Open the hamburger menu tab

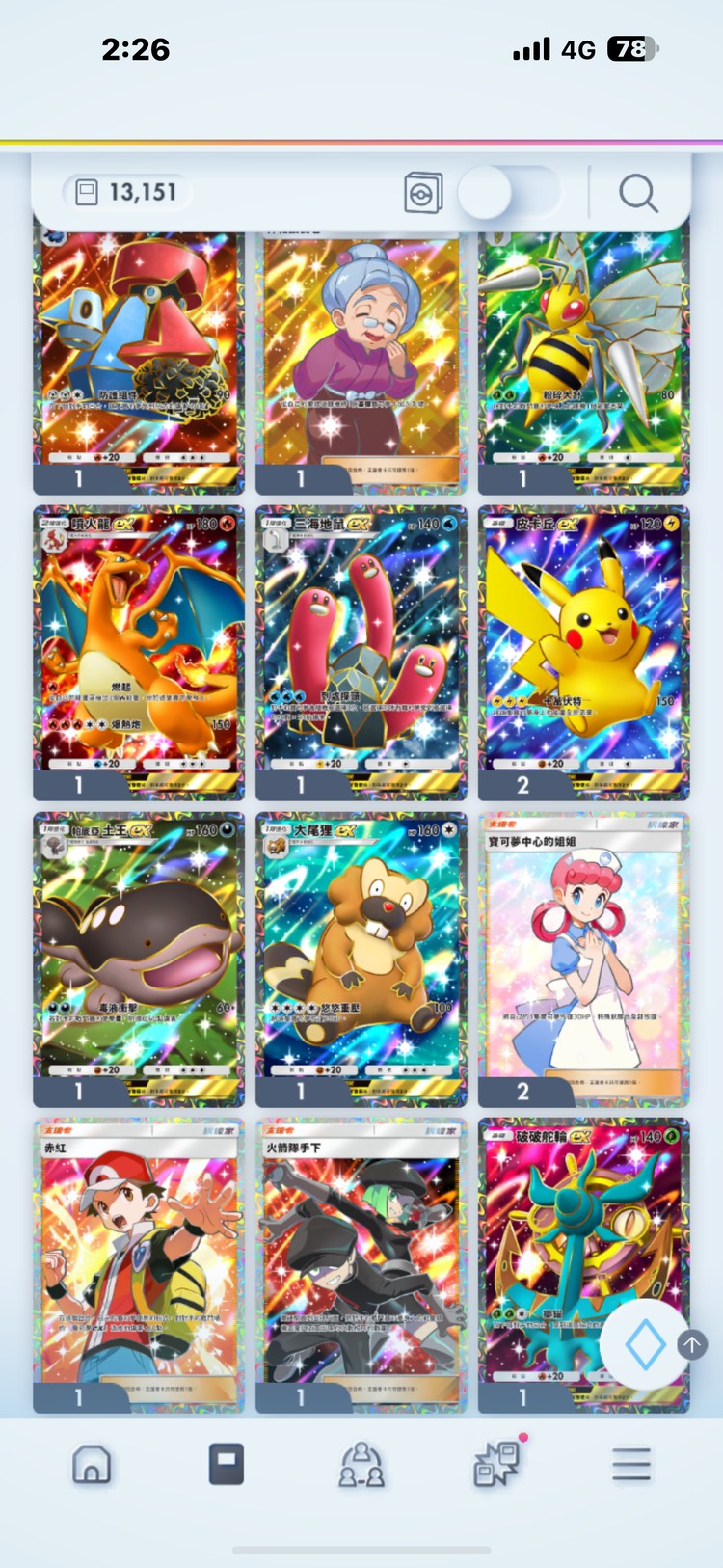tap(630, 1464)
